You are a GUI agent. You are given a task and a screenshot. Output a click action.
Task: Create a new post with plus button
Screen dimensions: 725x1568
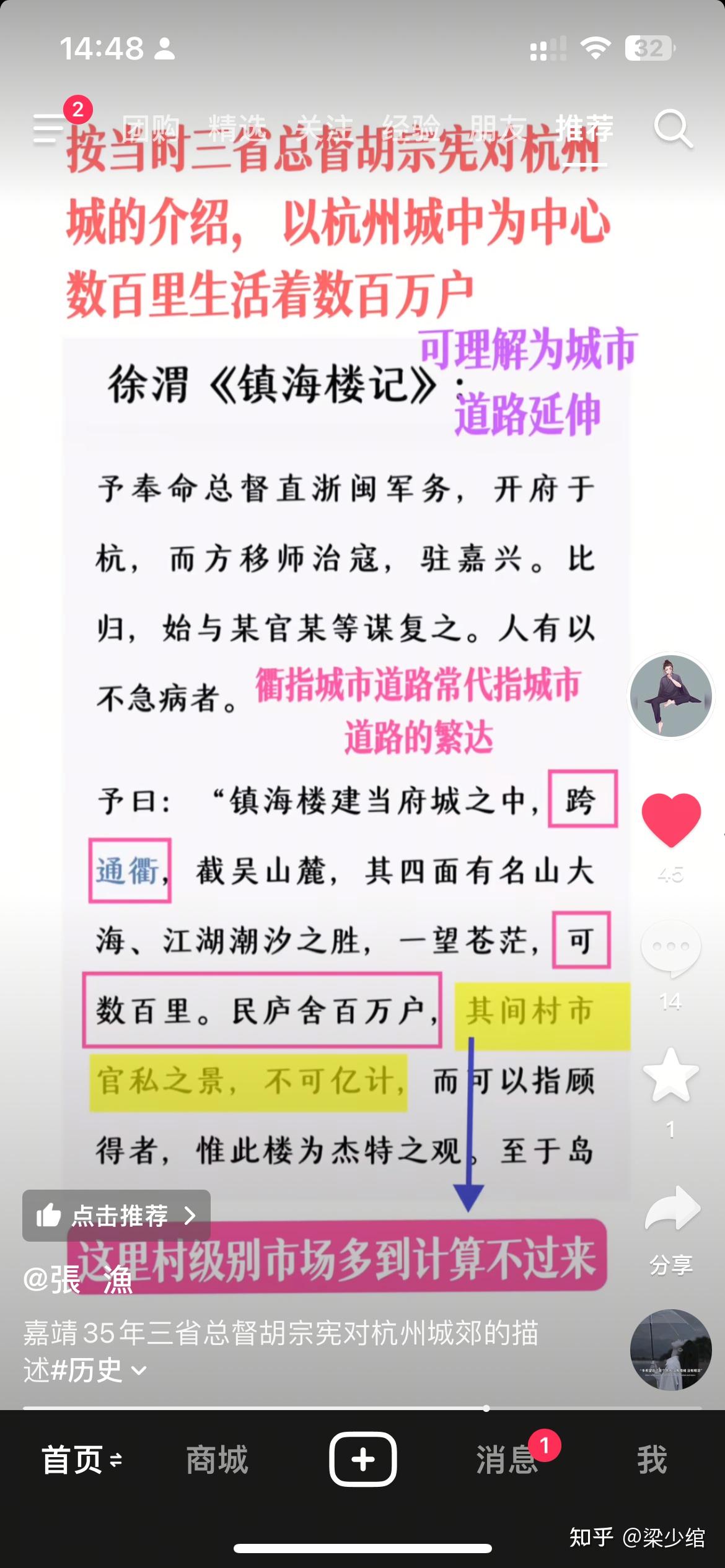[x=362, y=1460]
